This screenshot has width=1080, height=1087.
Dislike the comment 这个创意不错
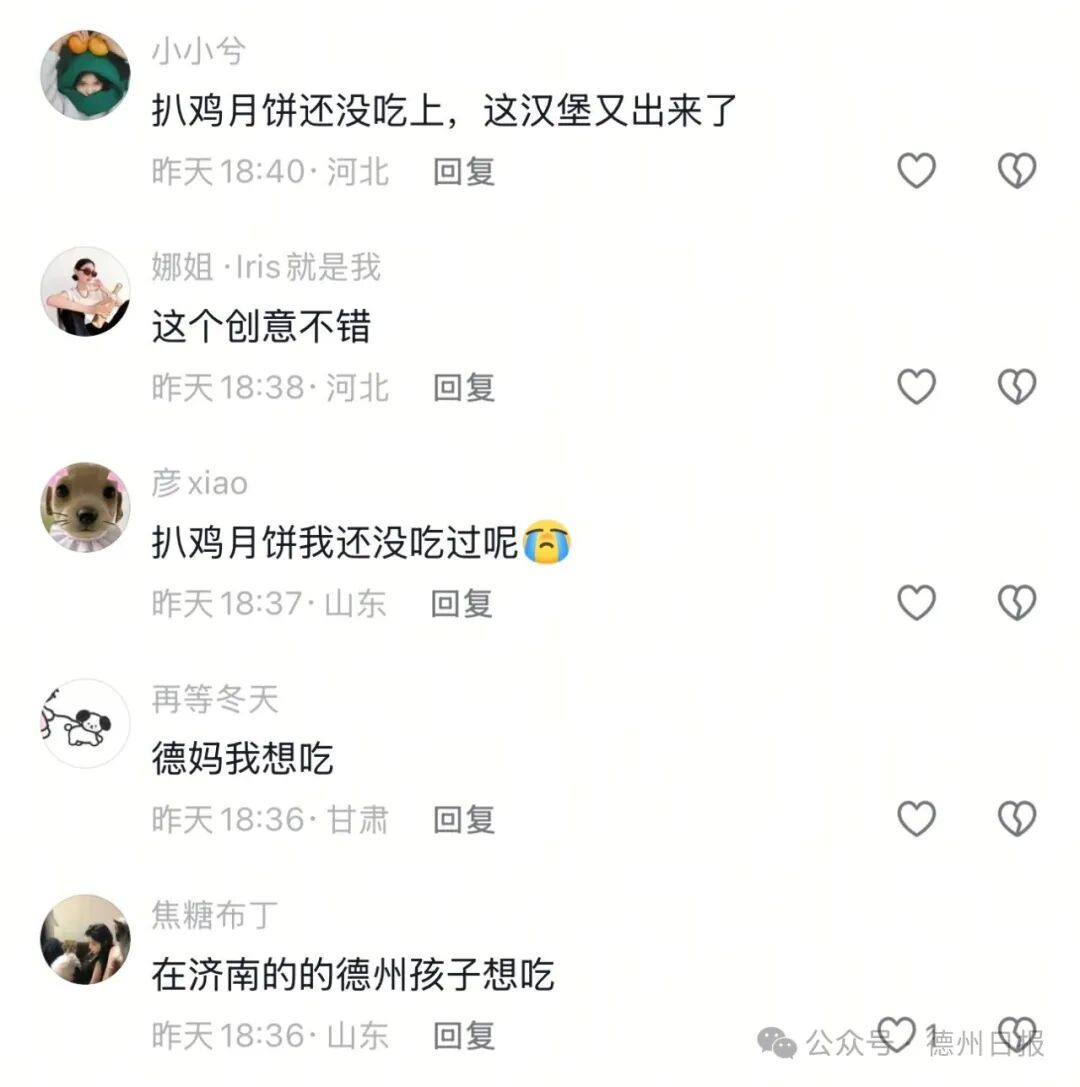pyautogui.click(x=1017, y=387)
